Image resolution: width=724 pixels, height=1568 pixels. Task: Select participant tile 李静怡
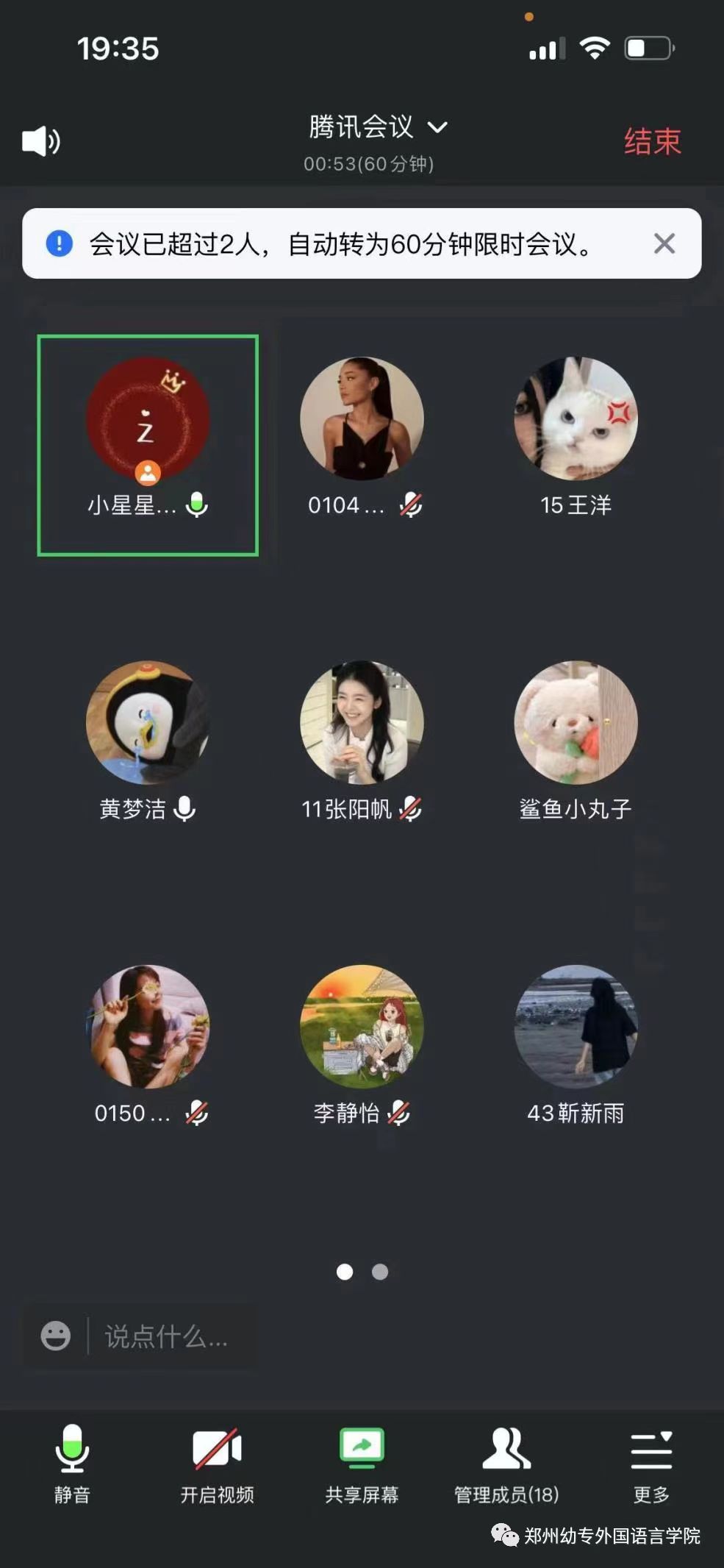pos(362,1043)
